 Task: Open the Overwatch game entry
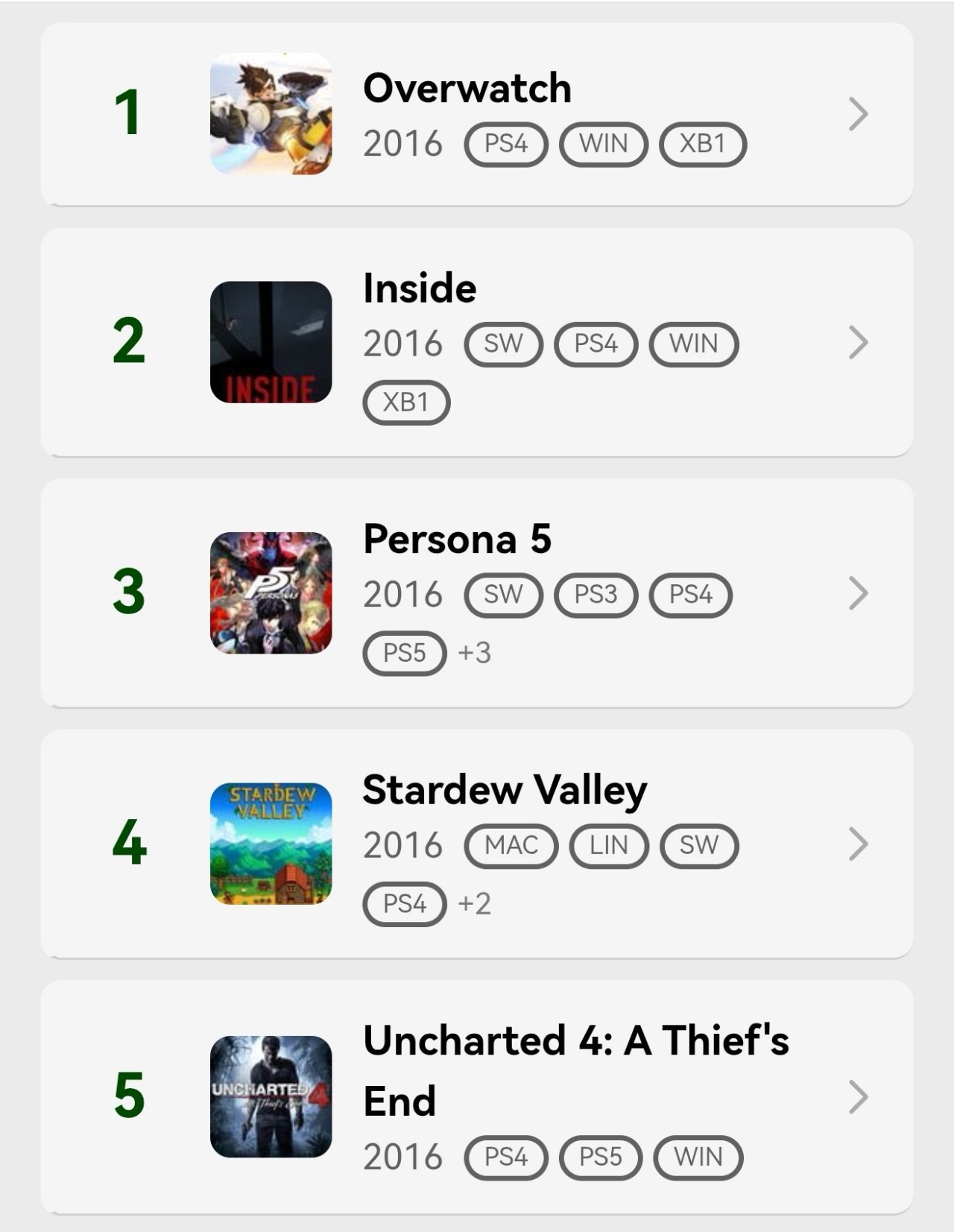pyautogui.click(x=467, y=89)
